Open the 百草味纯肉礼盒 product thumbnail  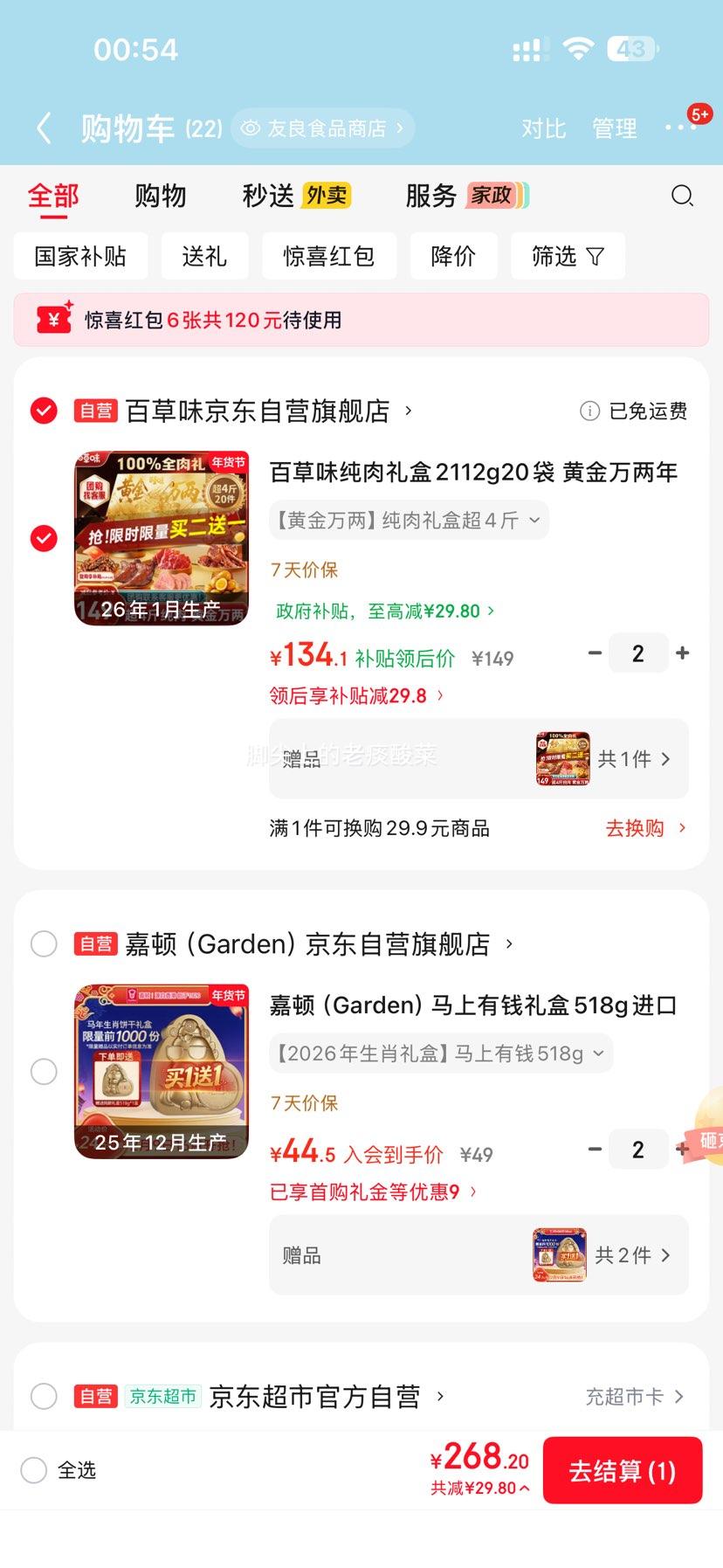point(162,538)
